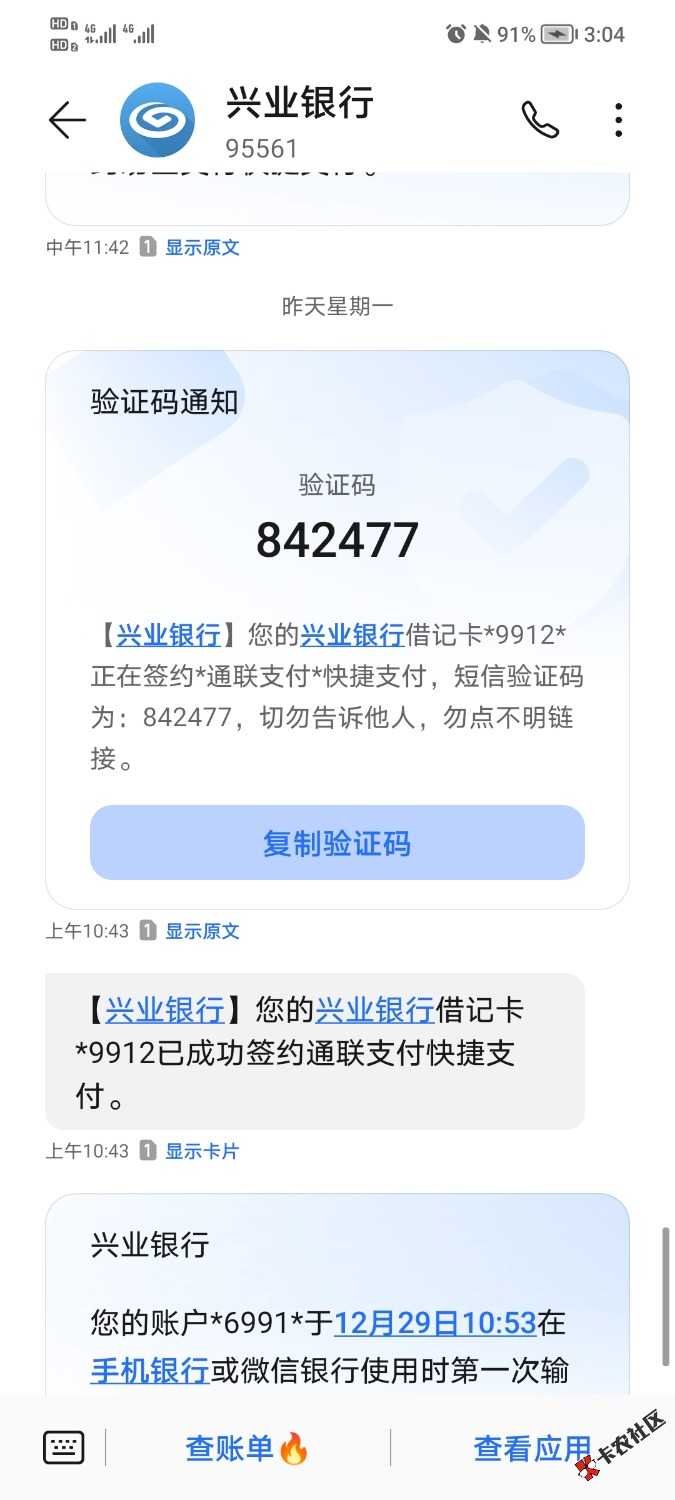675x1500 pixels.
Task: Tap the 复制验证码 button
Action: pyautogui.click(x=337, y=843)
